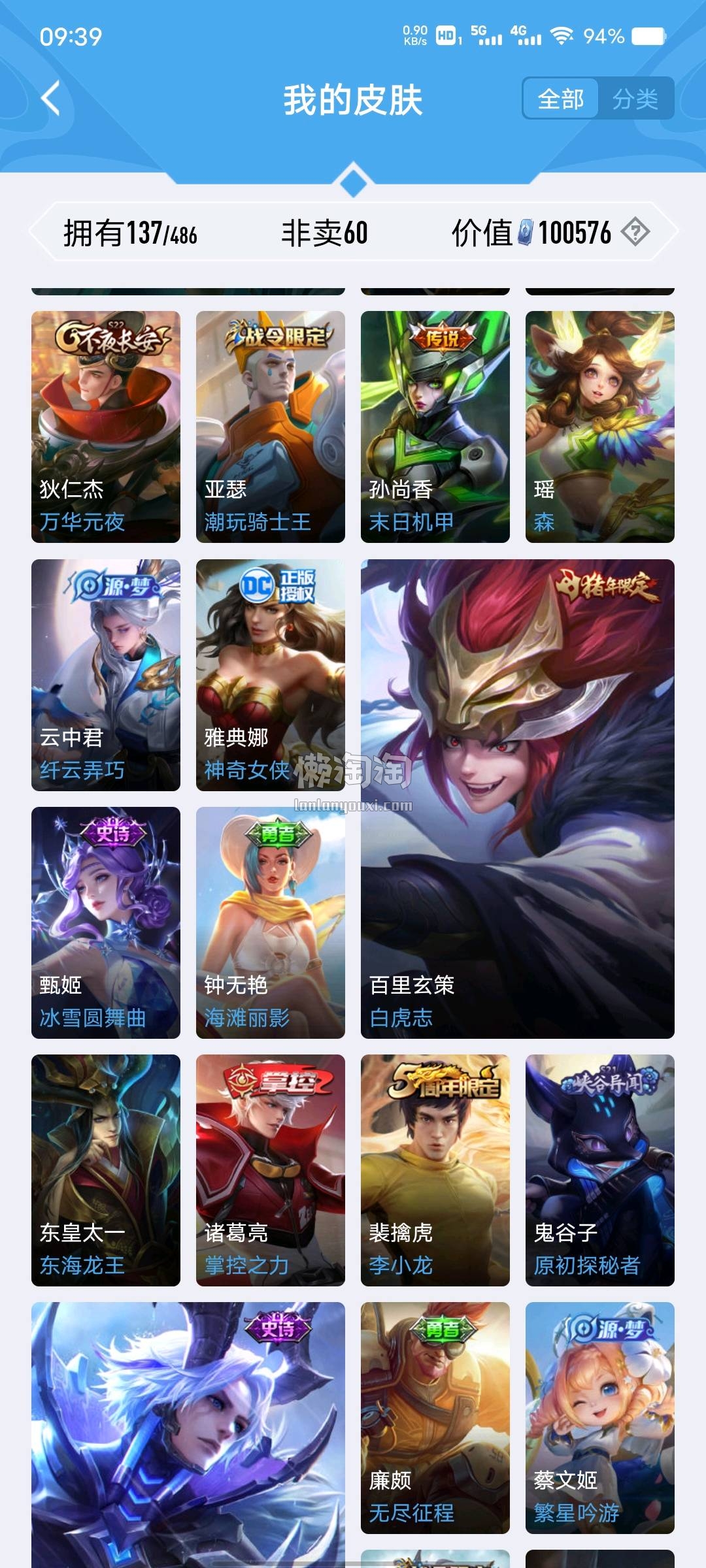This screenshot has width=706, height=1568.
Task: Open 鬼谷子 原初探秘者 skin card
Action: 600,1169
